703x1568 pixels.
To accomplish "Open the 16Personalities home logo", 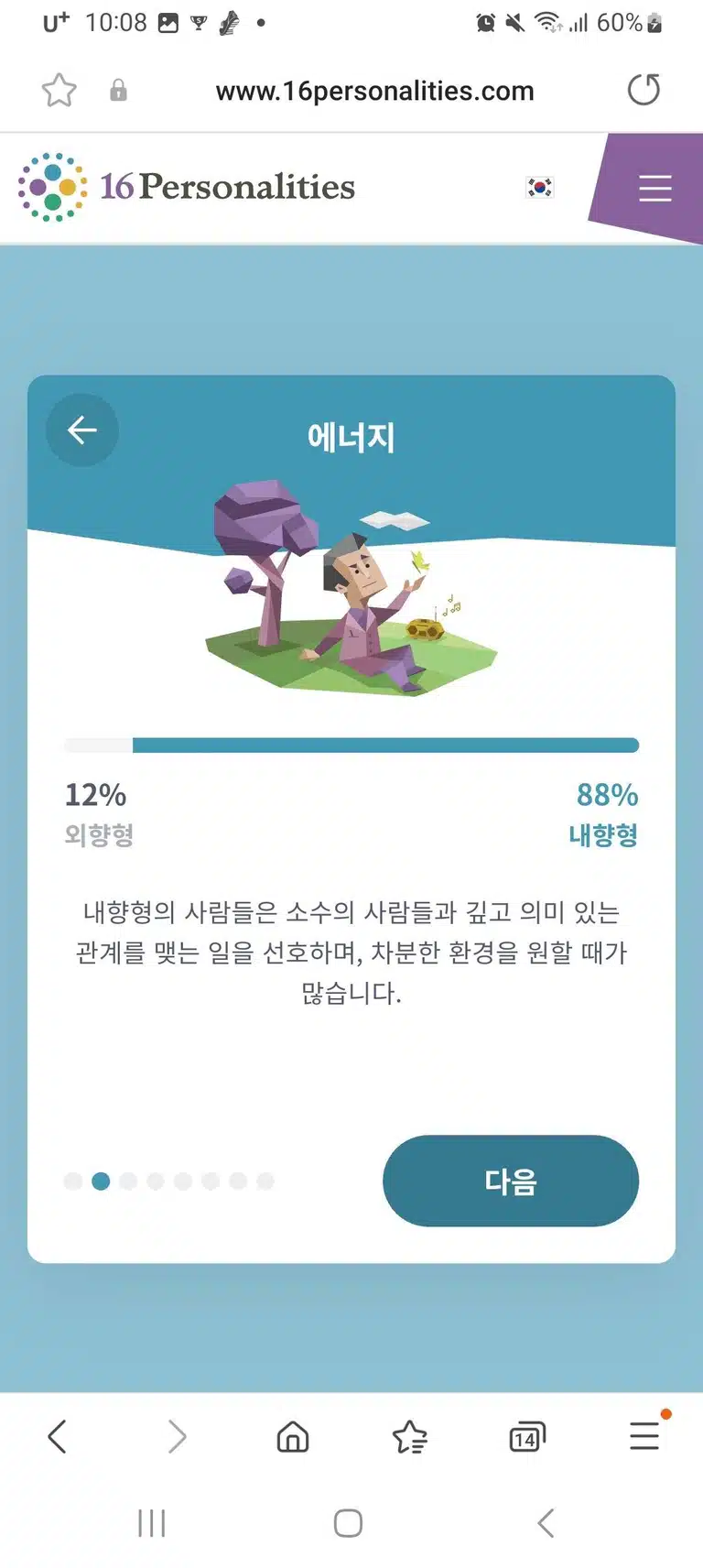I will pos(187,187).
